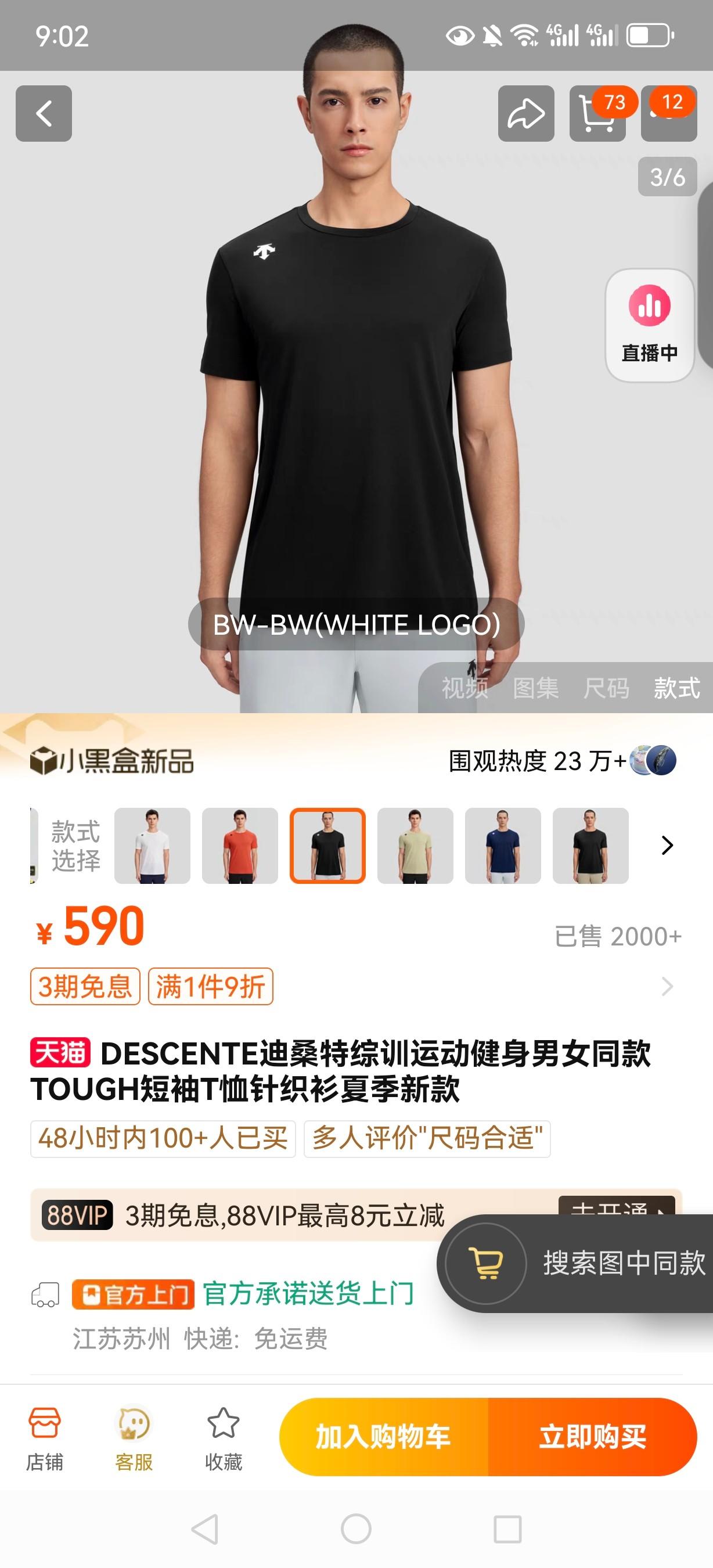
Task: Switch to the 尺码 tab
Action: pyautogui.click(x=606, y=688)
